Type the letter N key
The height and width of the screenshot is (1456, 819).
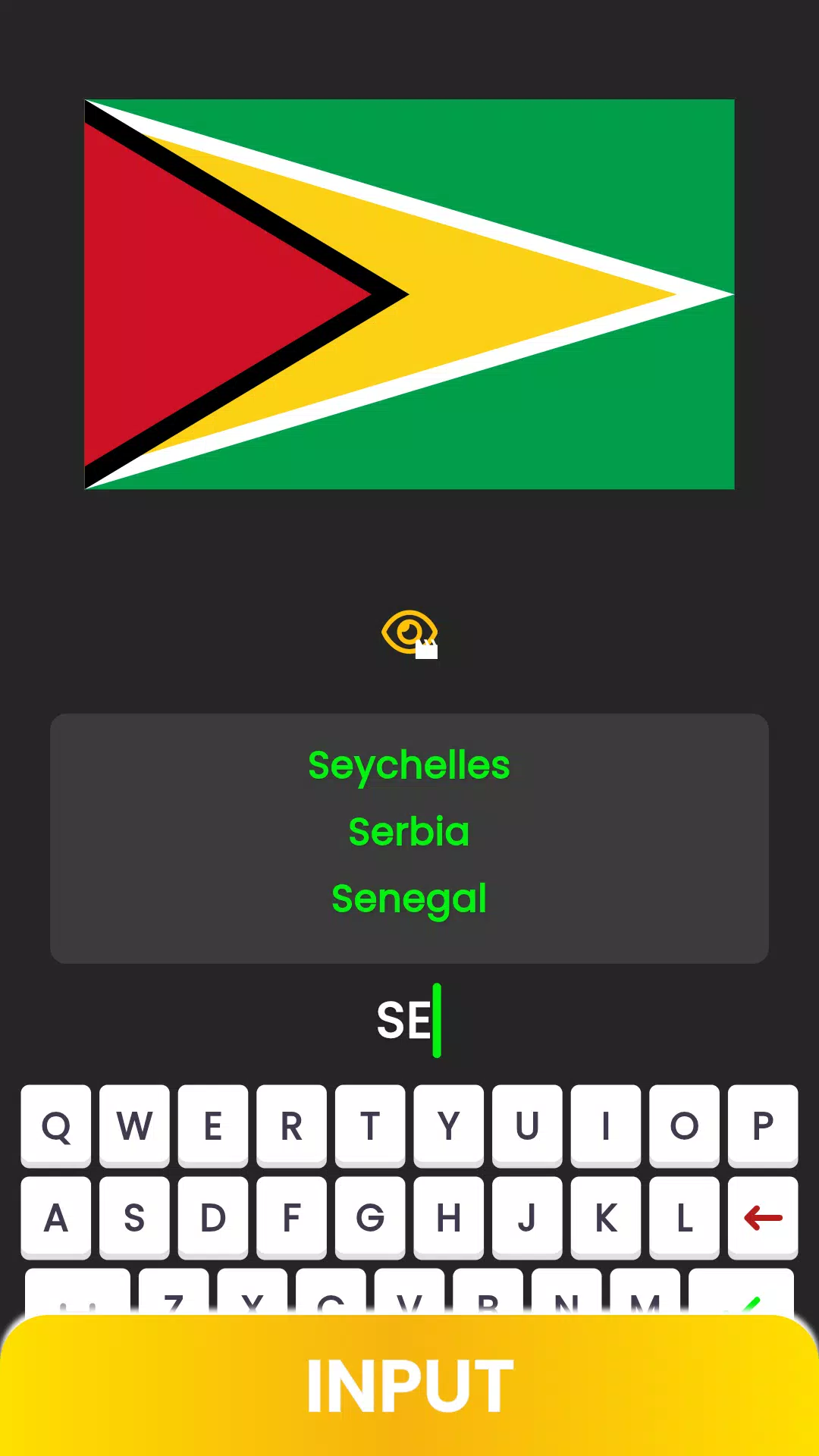(x=566, y=1293)
